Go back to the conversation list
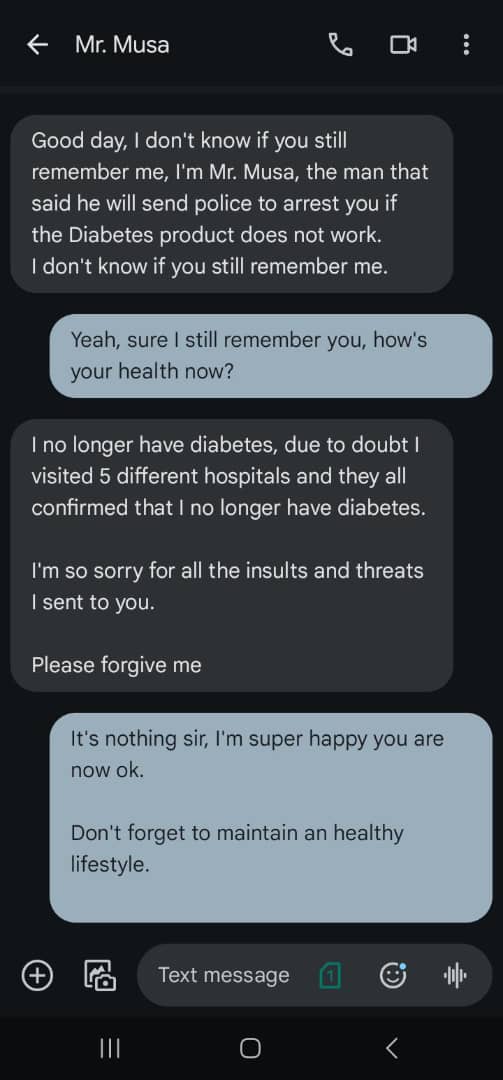 pyautogui.click(x=37, y=45)
